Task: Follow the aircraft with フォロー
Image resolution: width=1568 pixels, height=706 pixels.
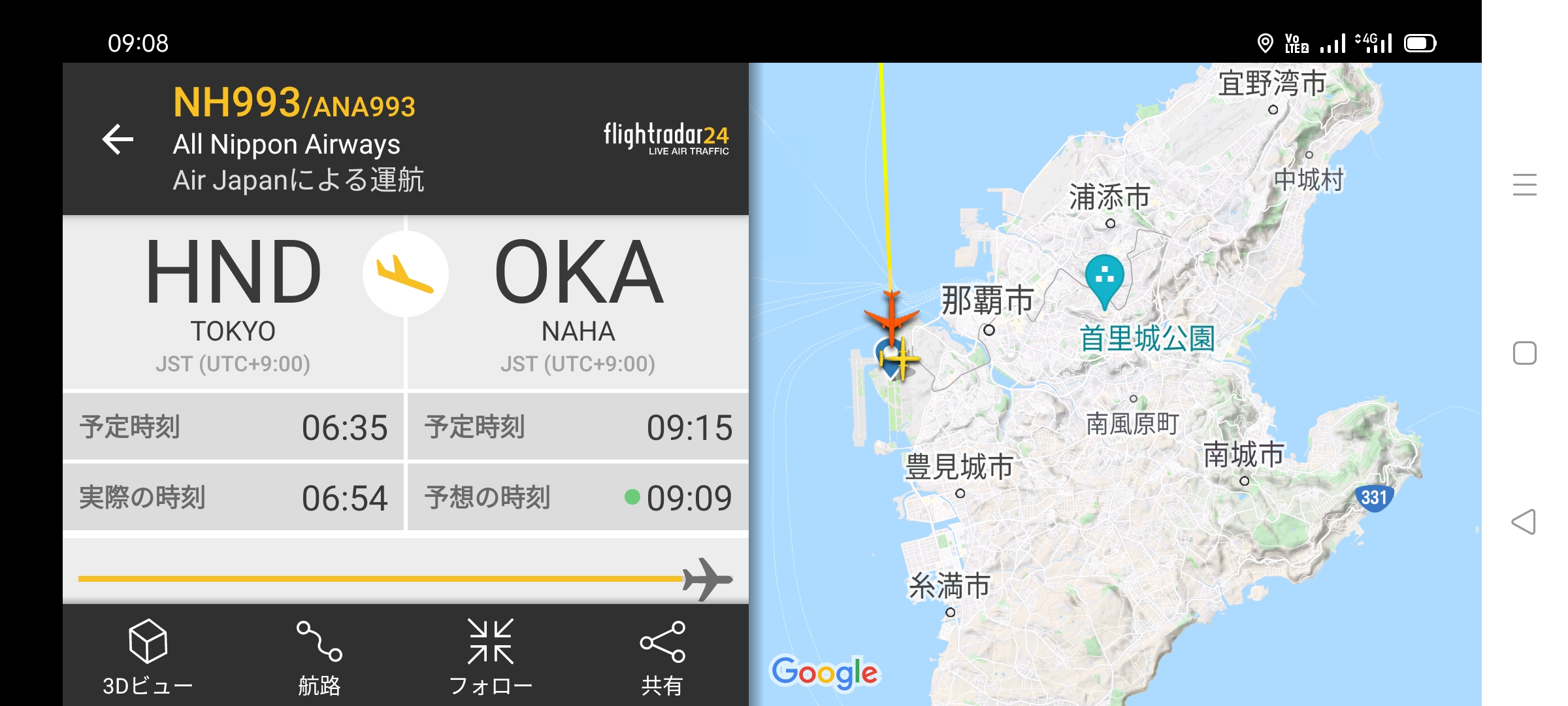Action: (x=491, y=656)
